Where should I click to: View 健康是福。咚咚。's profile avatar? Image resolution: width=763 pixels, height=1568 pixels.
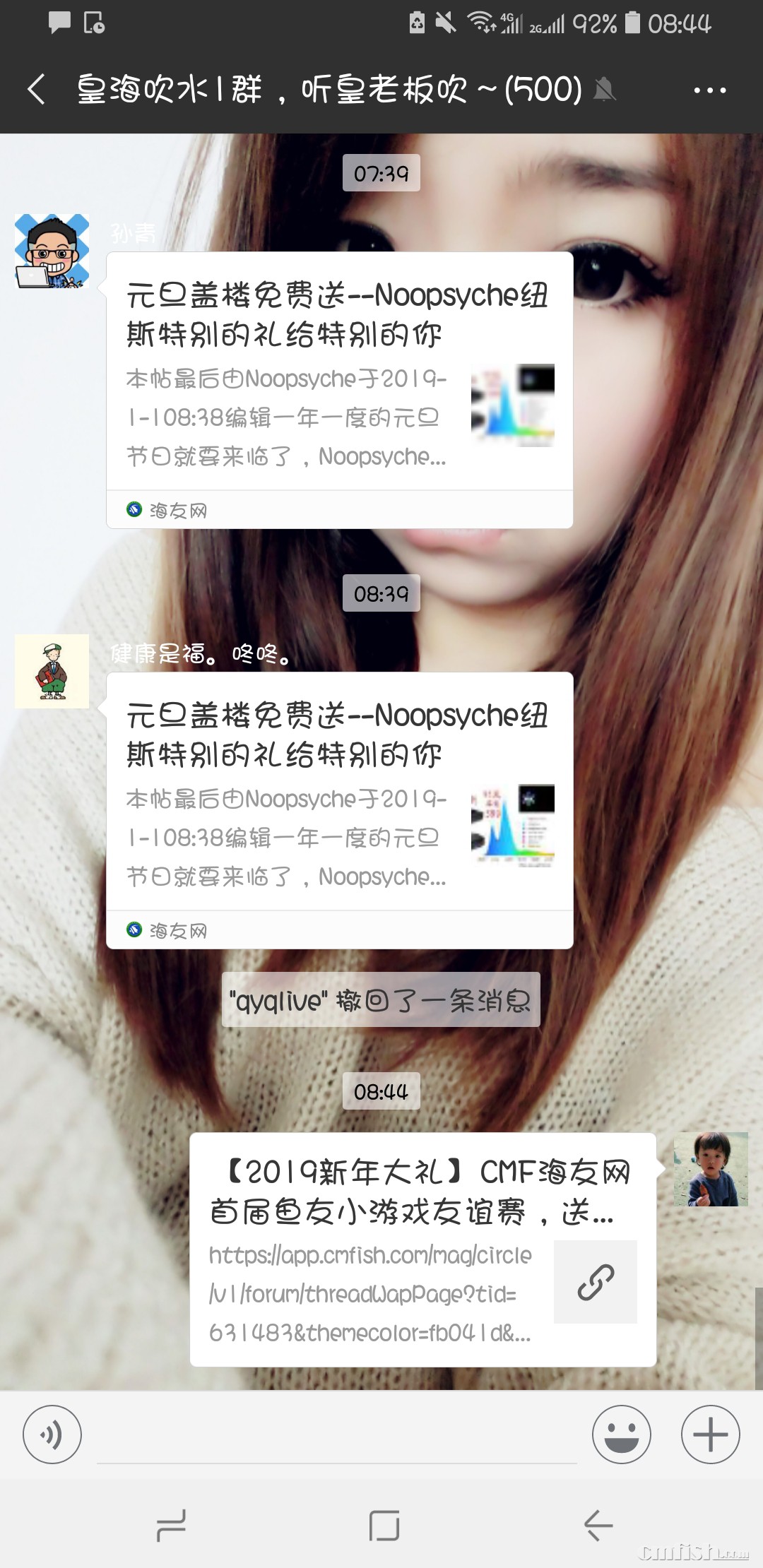[x=52, y=671]
